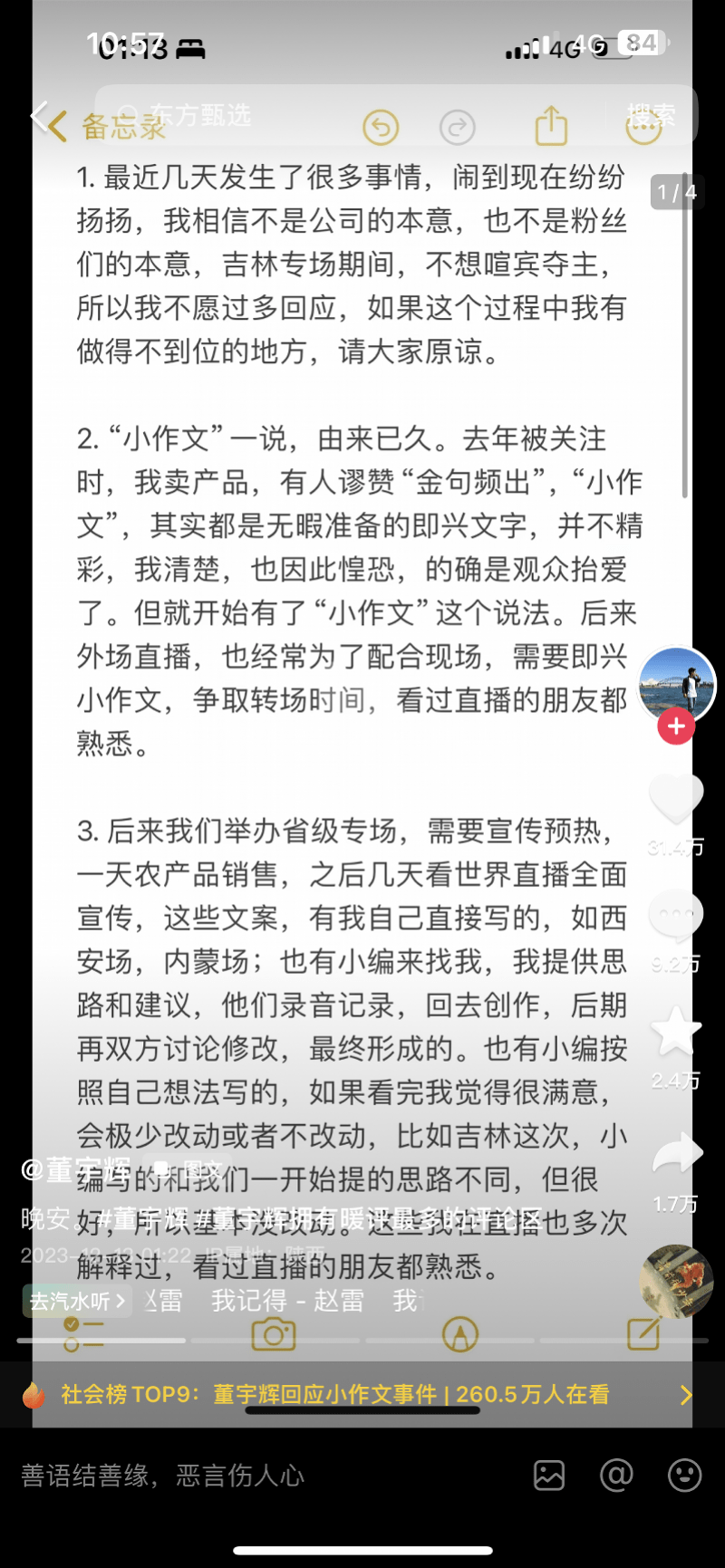The width and height of the screenshot is (725, 1568).
Task: Share this post with the arrow icon
Action: click(676, 1154)
